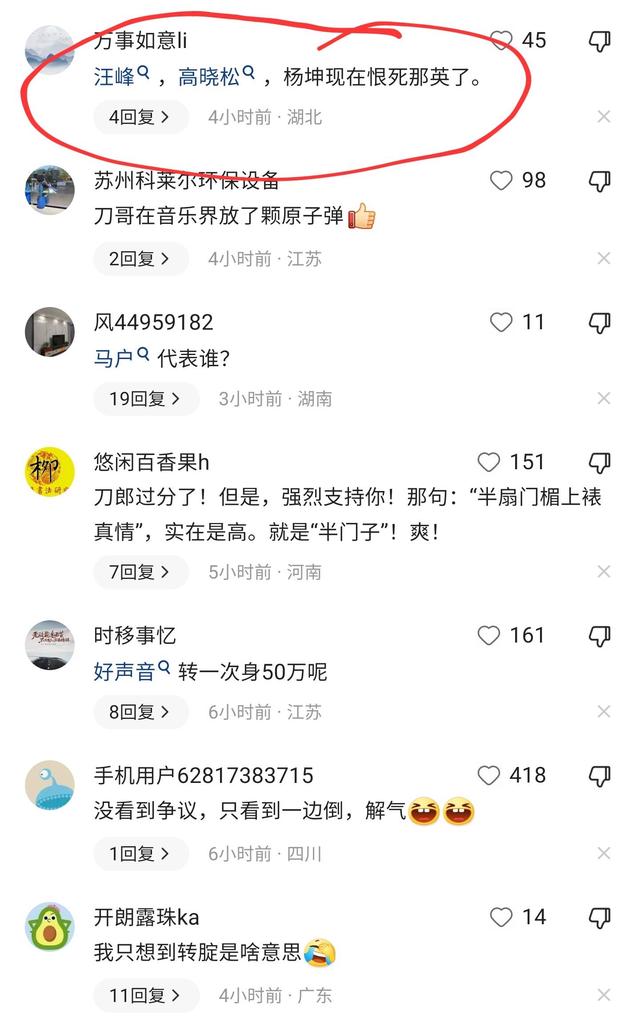Like the comment from 手机用户62817383715
Viewport: 640px width, 1034px height.
[x=489, y=775]
